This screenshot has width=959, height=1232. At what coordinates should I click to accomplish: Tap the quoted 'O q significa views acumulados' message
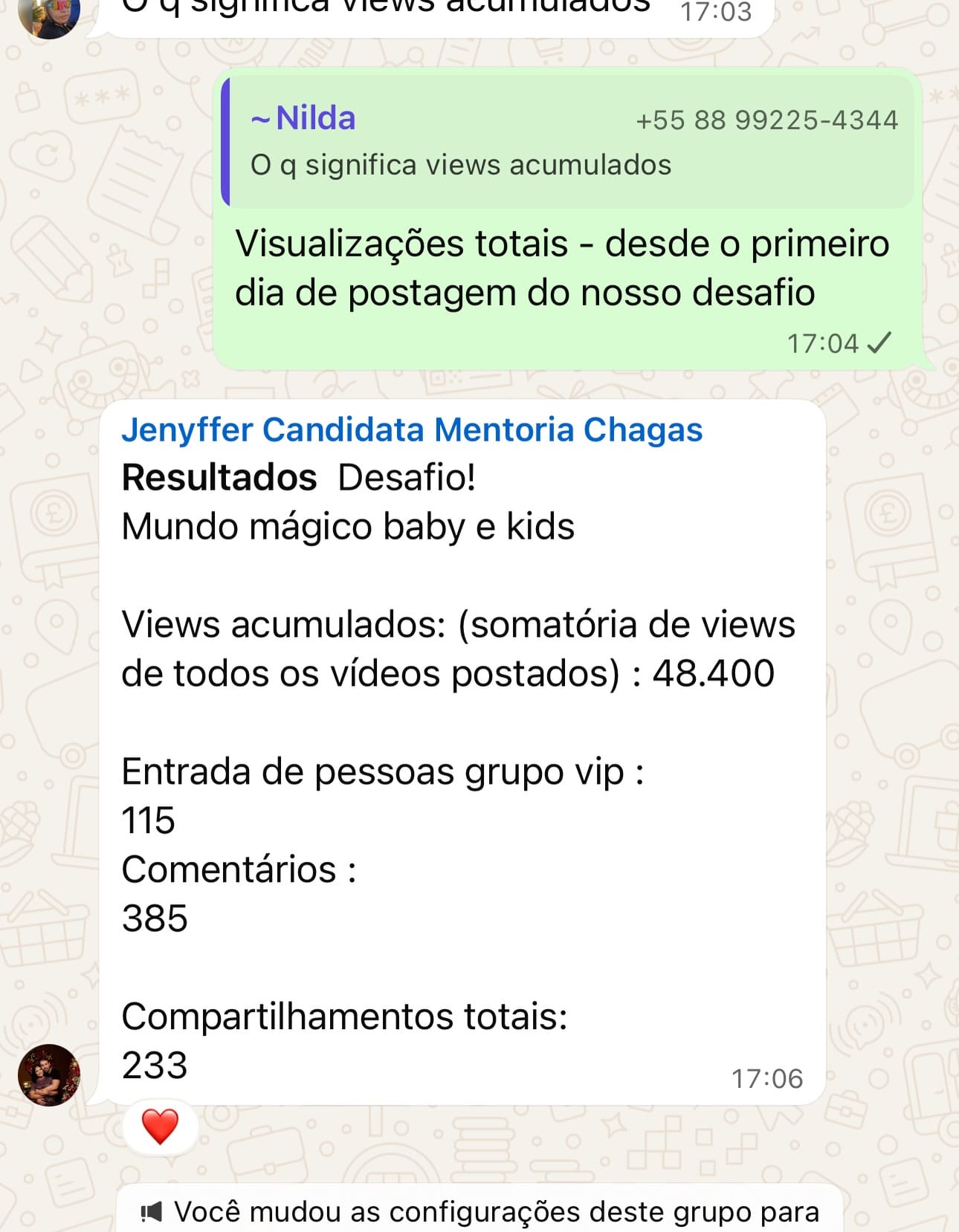tap(461, 165)
